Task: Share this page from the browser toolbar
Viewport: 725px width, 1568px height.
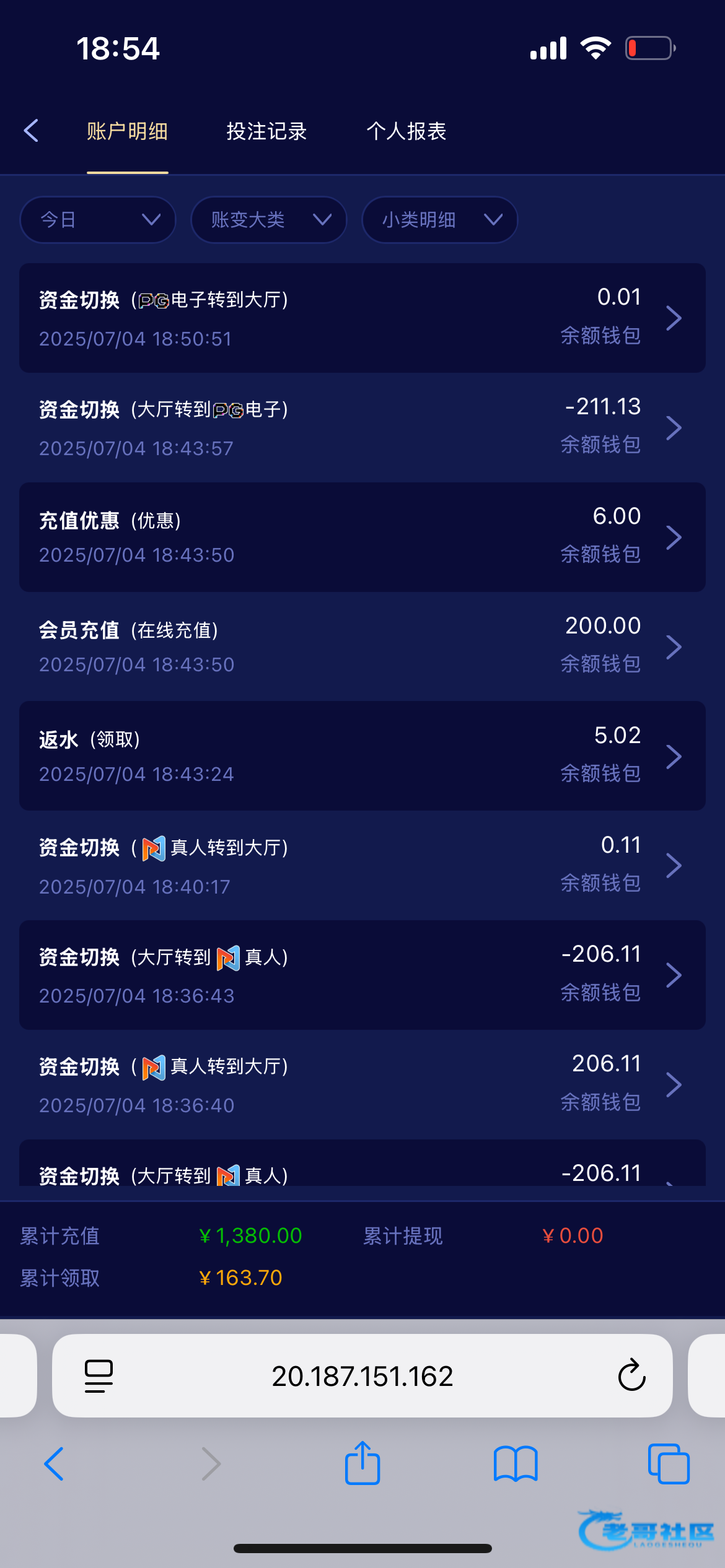Action: click(x=362, y=1463)
